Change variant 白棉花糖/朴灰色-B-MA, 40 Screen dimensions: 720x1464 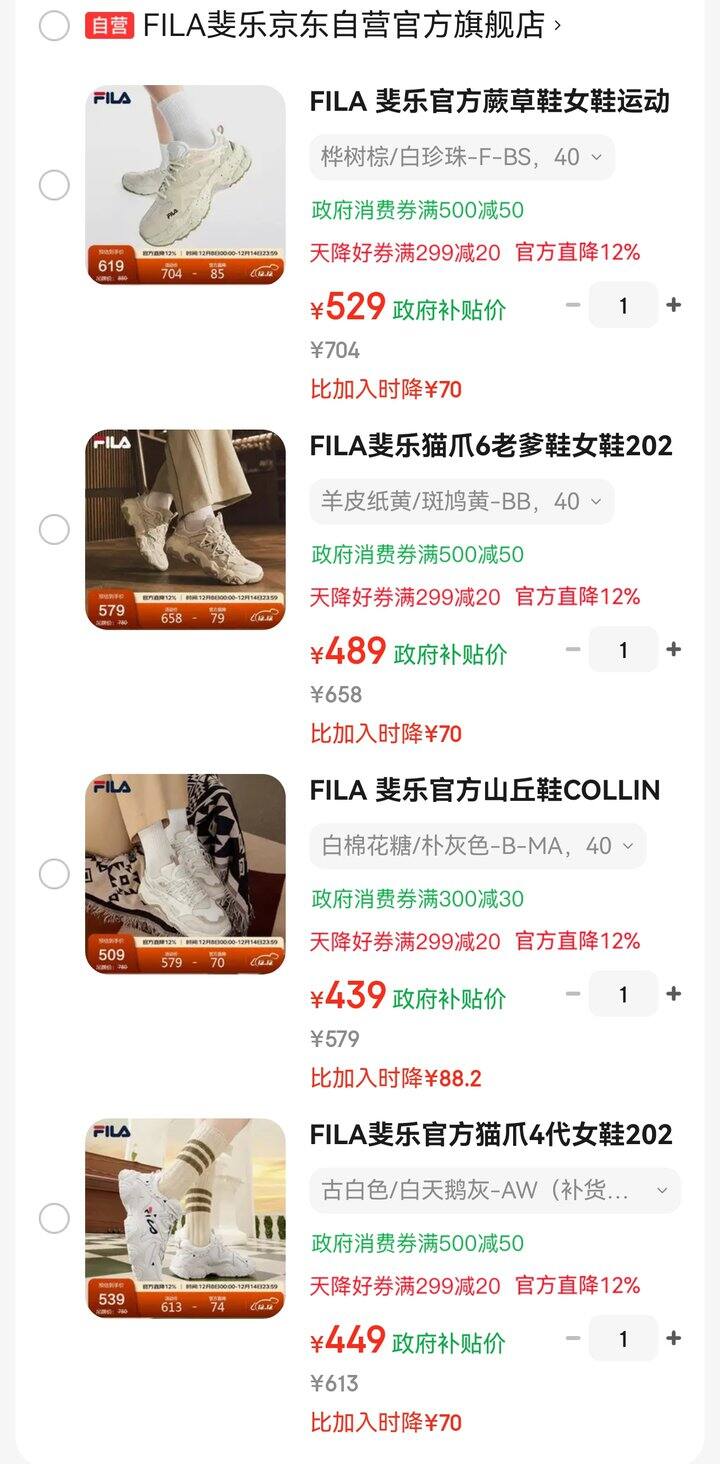(477, 846)
